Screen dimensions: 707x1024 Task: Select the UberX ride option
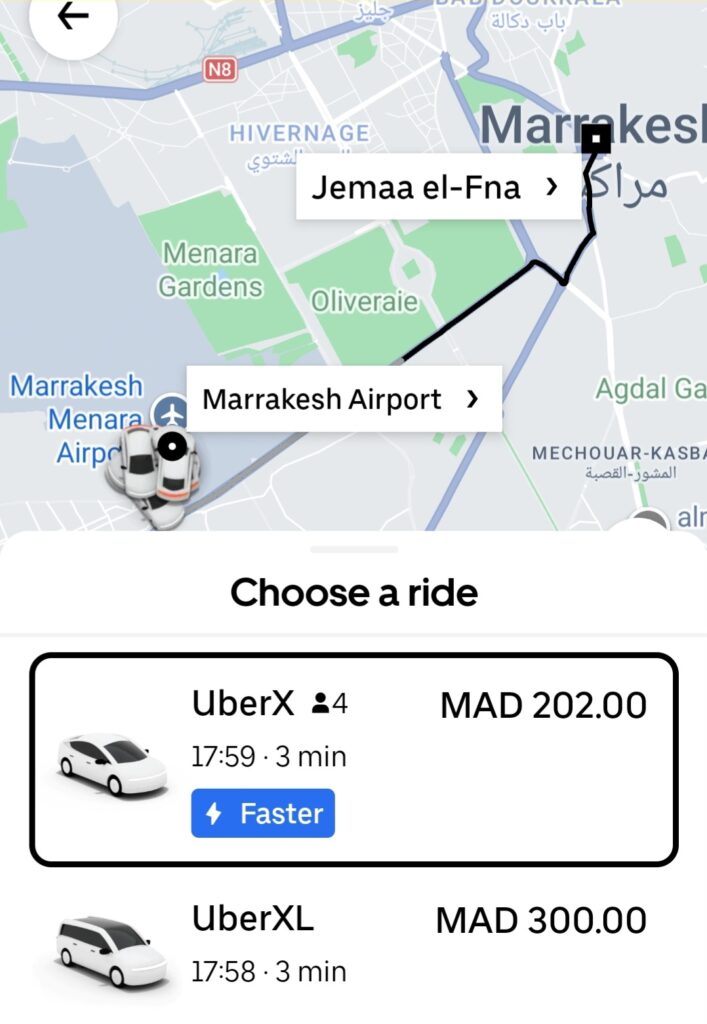354,759
